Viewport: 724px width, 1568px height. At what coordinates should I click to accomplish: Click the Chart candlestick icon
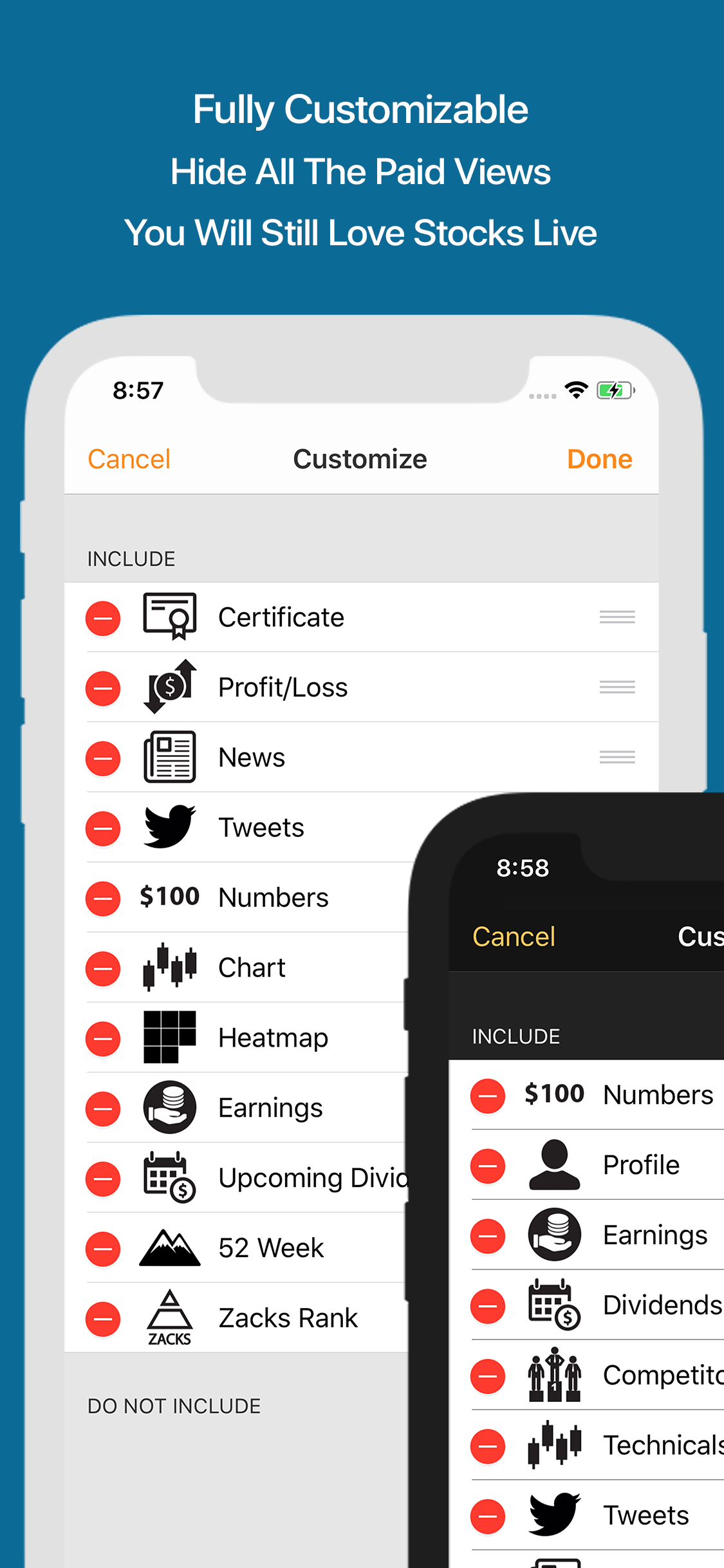(170, 967)
